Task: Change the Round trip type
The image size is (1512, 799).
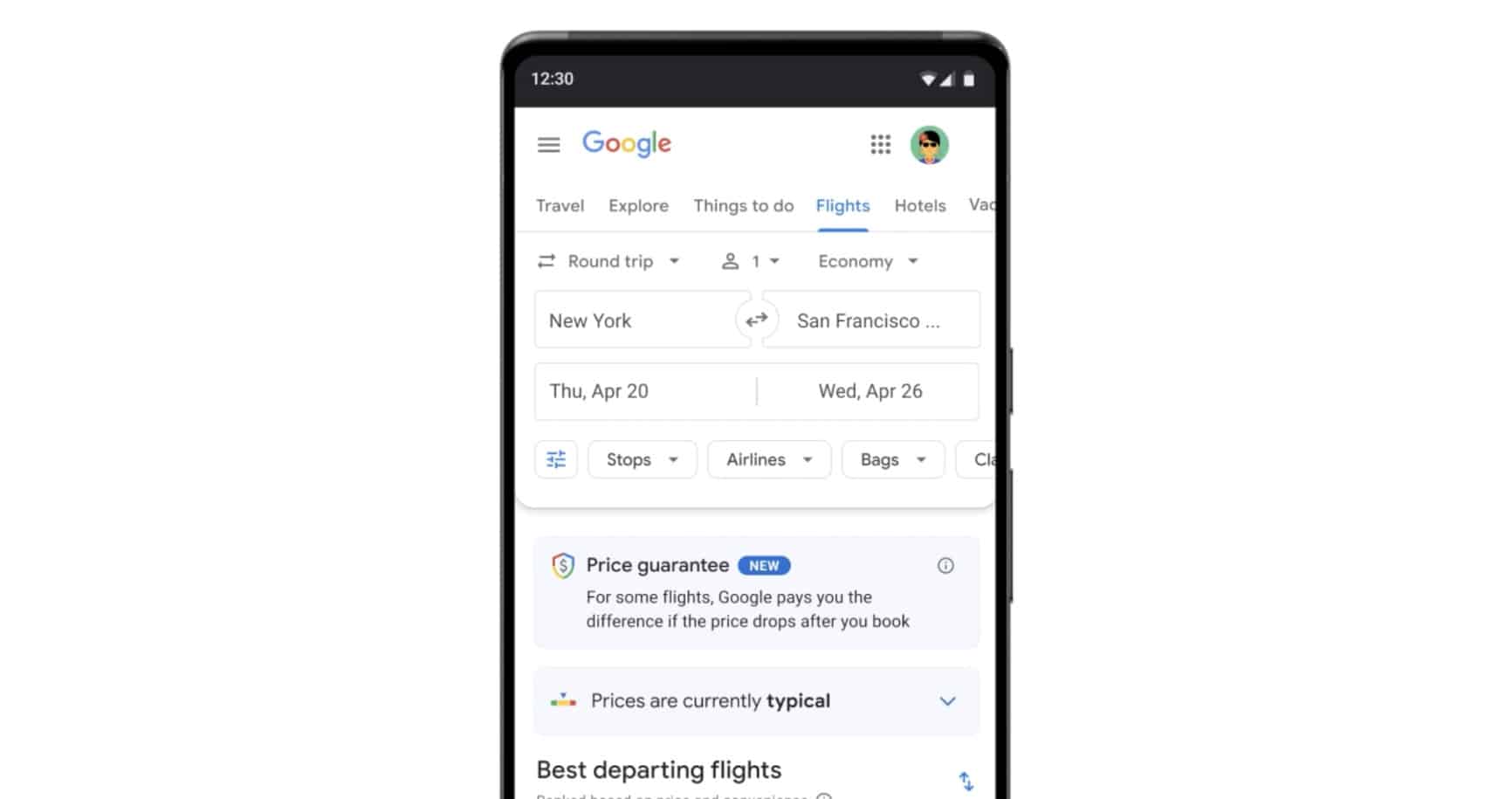Action: [609, 262]
